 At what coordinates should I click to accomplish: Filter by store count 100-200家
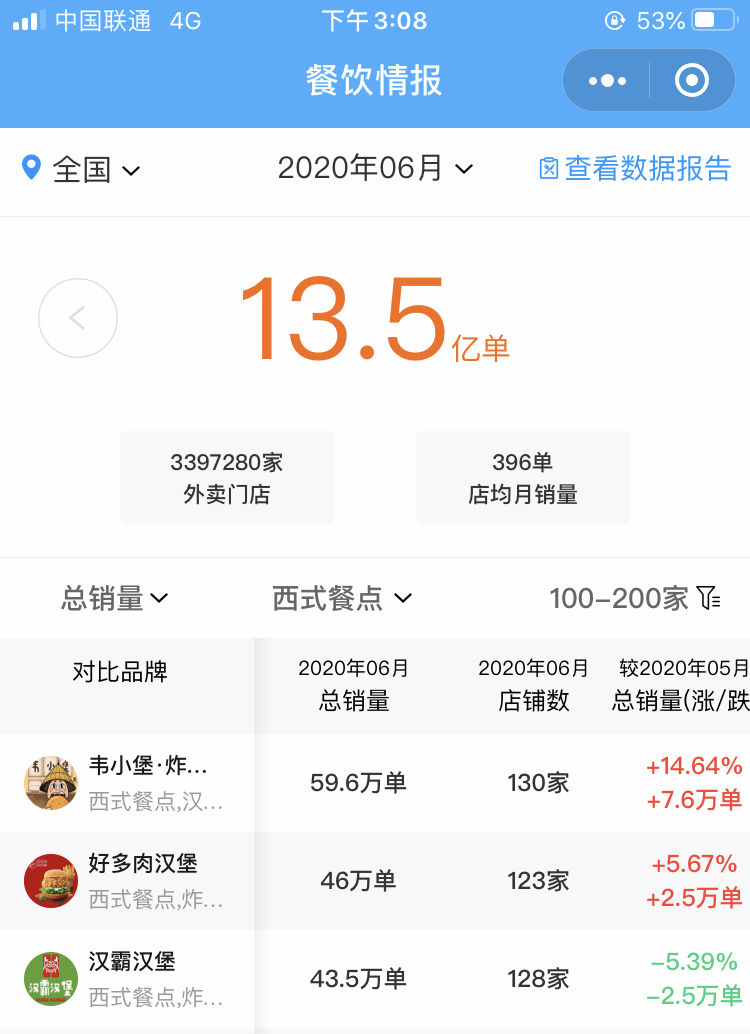click(x=635, y=599)
